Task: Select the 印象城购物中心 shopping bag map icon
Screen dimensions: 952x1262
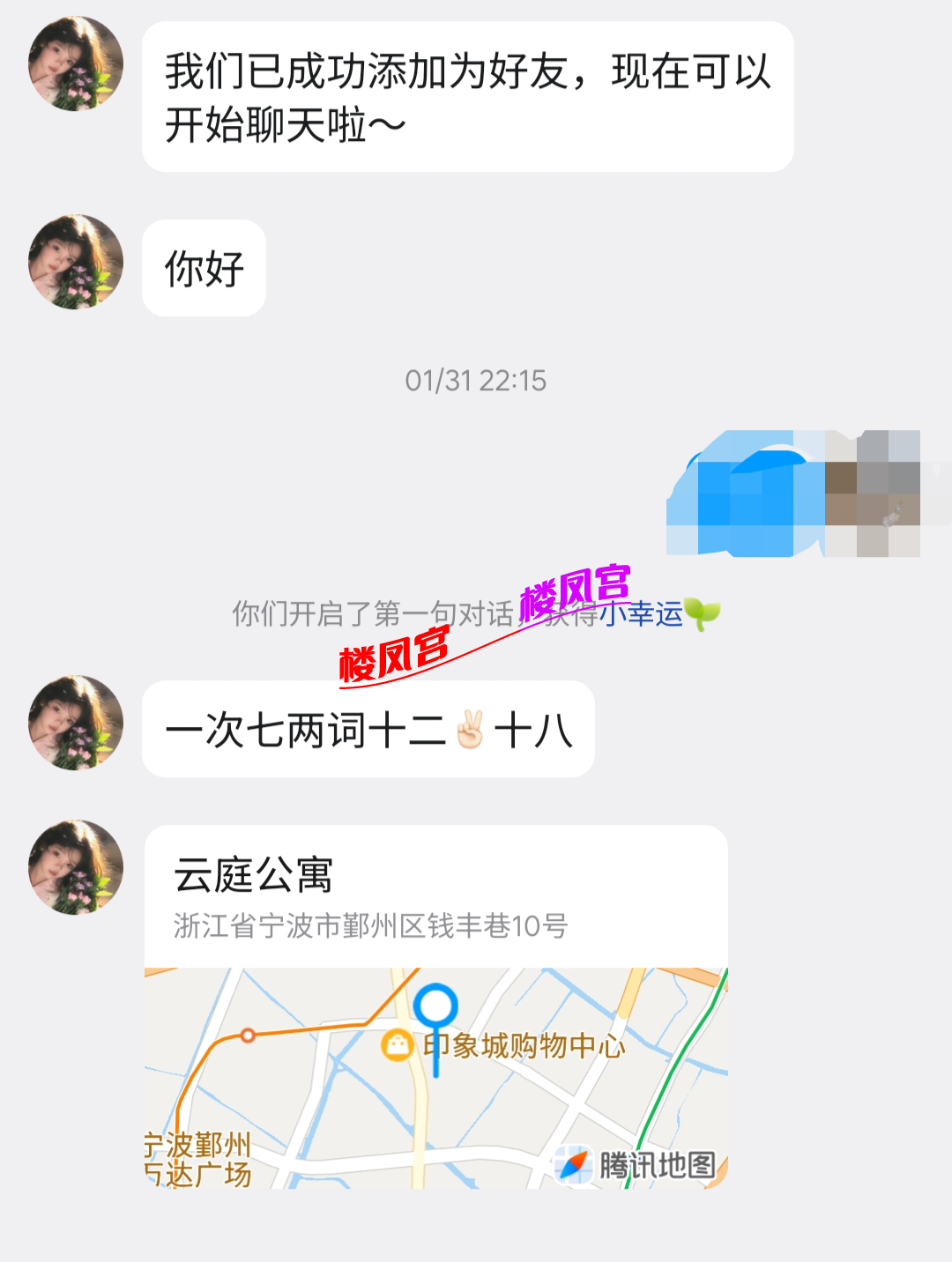Action: tap(398, 1043)
